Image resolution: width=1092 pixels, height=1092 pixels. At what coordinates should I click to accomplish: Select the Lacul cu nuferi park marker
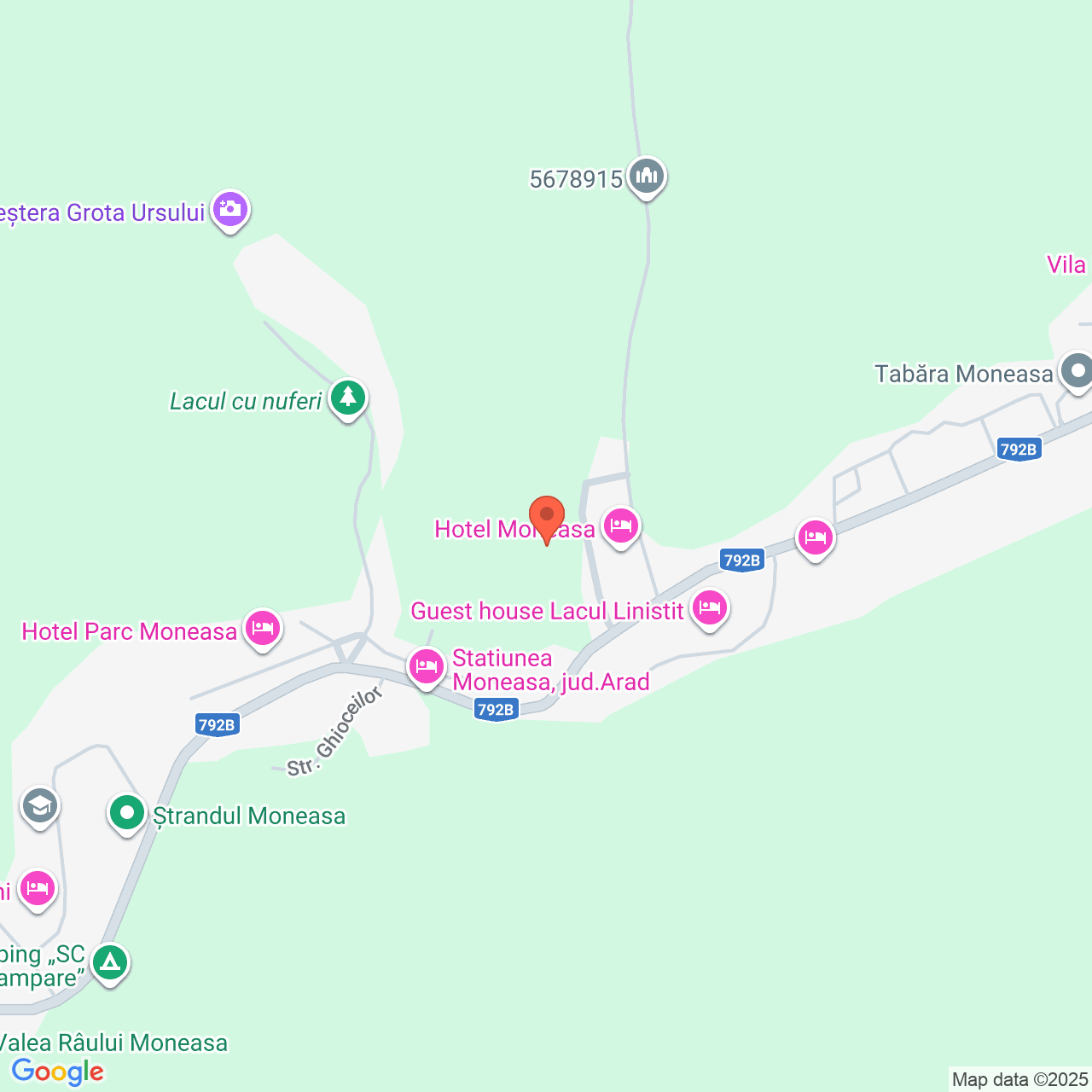point(347,398)
